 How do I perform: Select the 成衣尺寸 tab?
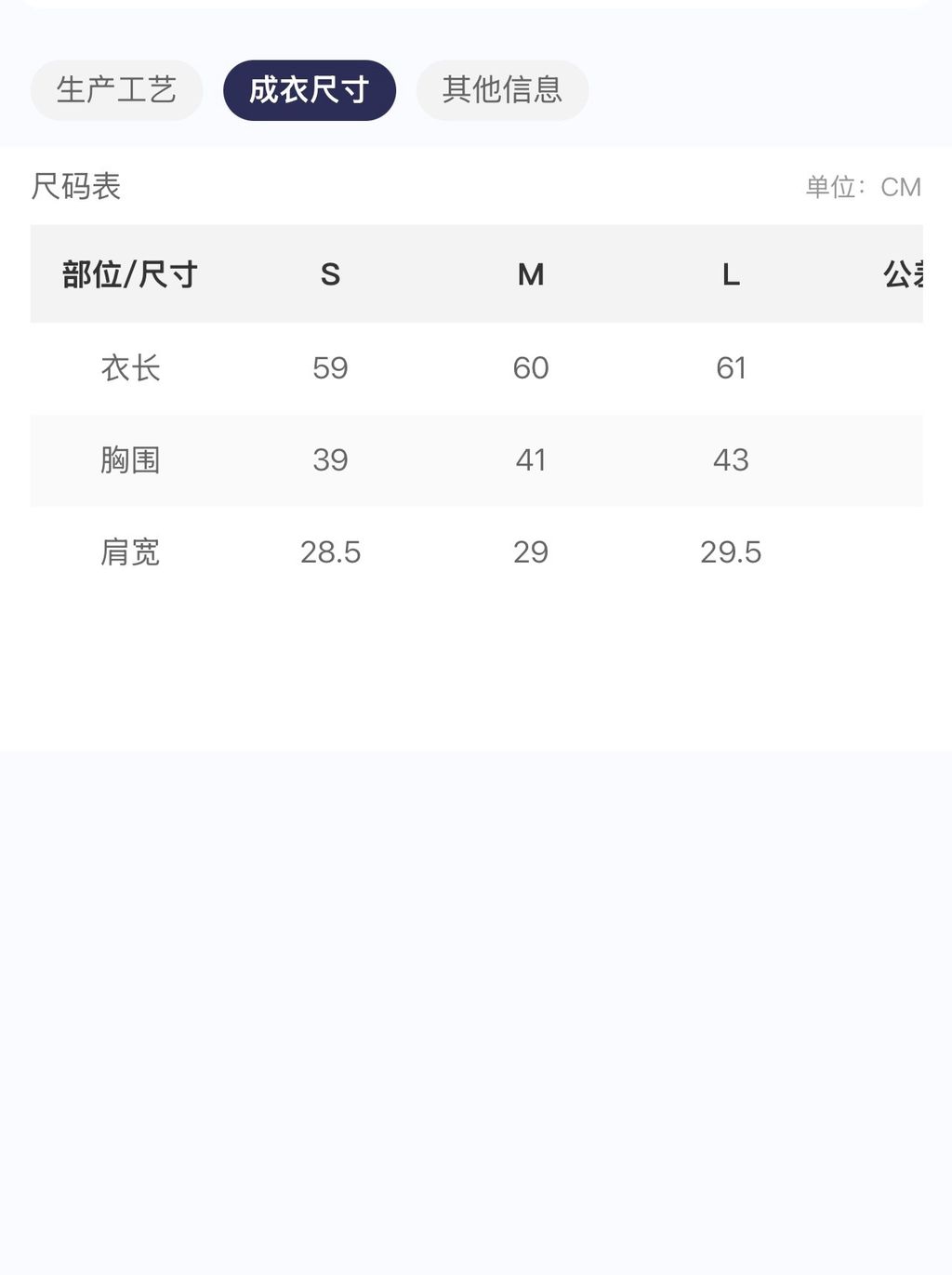click(309, 90)
